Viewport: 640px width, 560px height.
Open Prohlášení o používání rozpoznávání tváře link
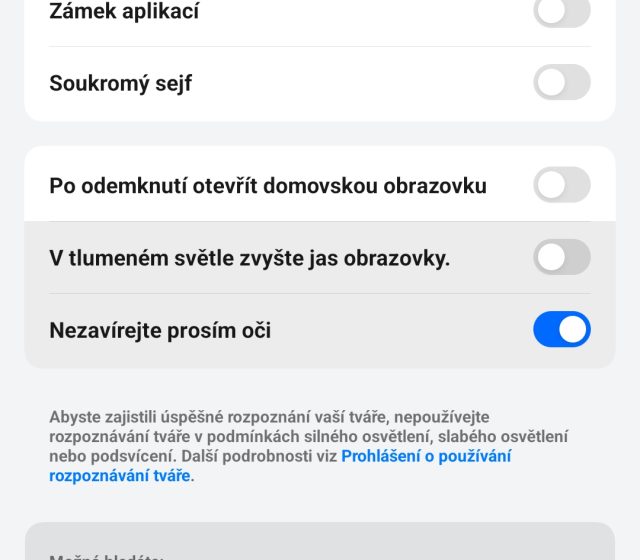click(426, 456)
